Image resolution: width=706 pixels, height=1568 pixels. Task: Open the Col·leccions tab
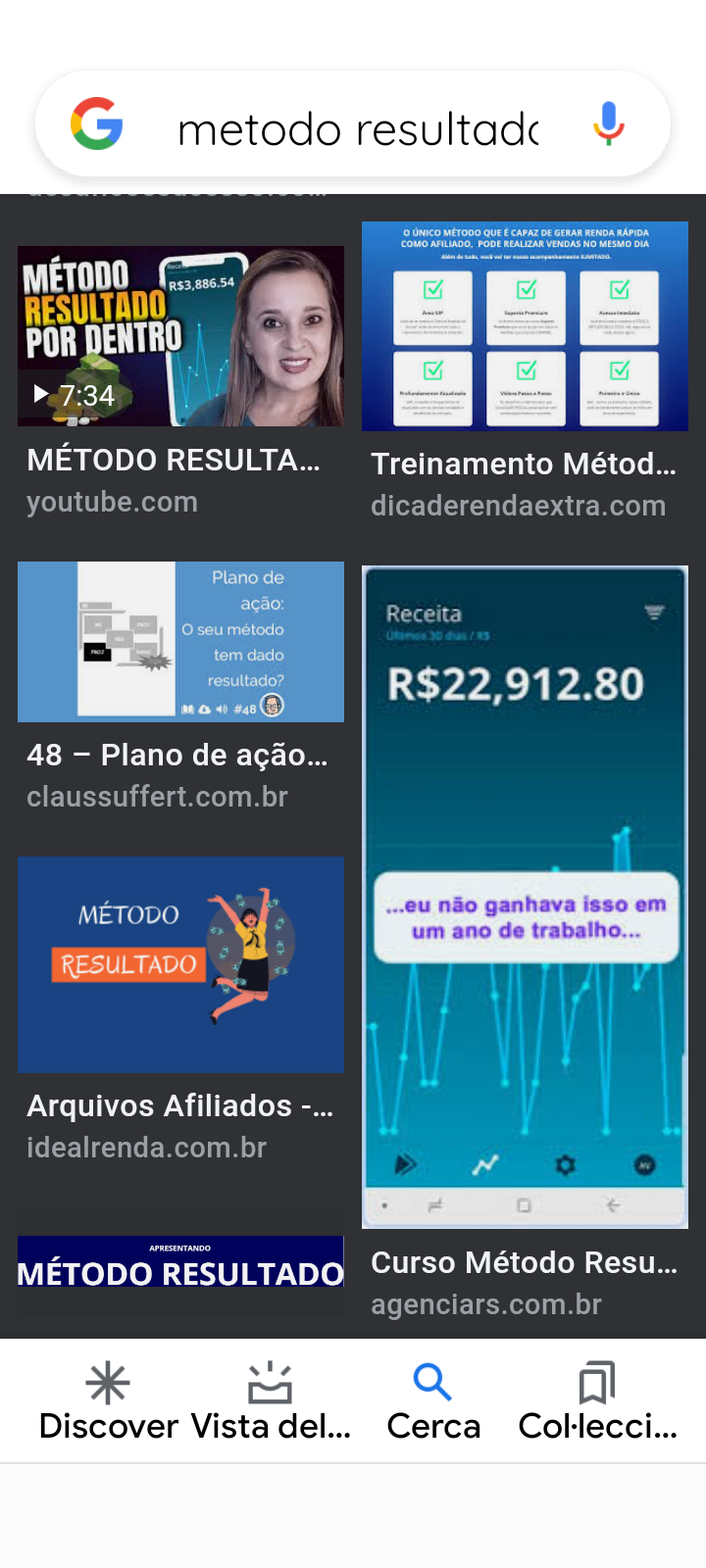click(597, 1401)
